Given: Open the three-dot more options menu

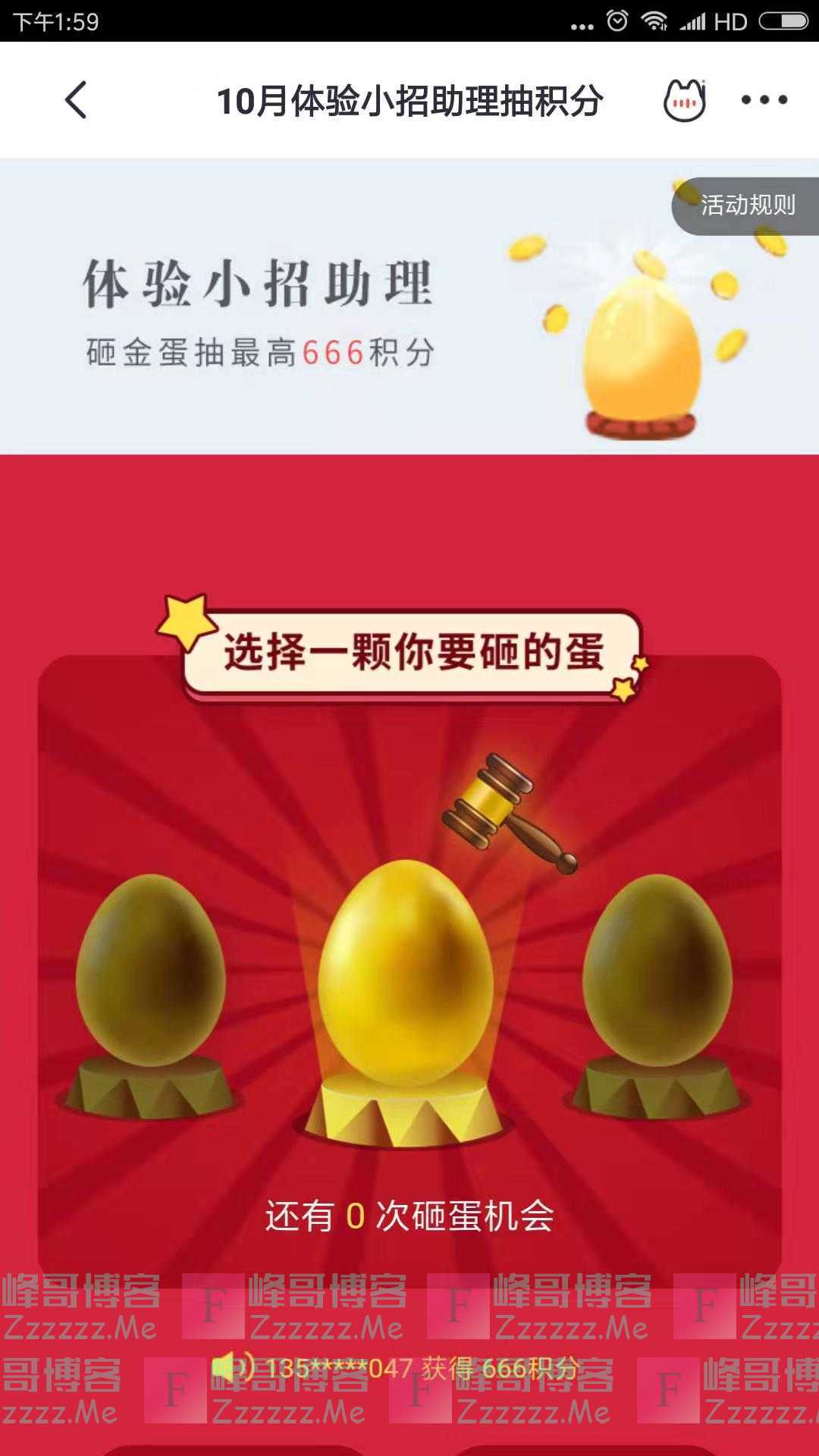Looking at the screenshot, I should pyautogui.click(x=765, y=99).
